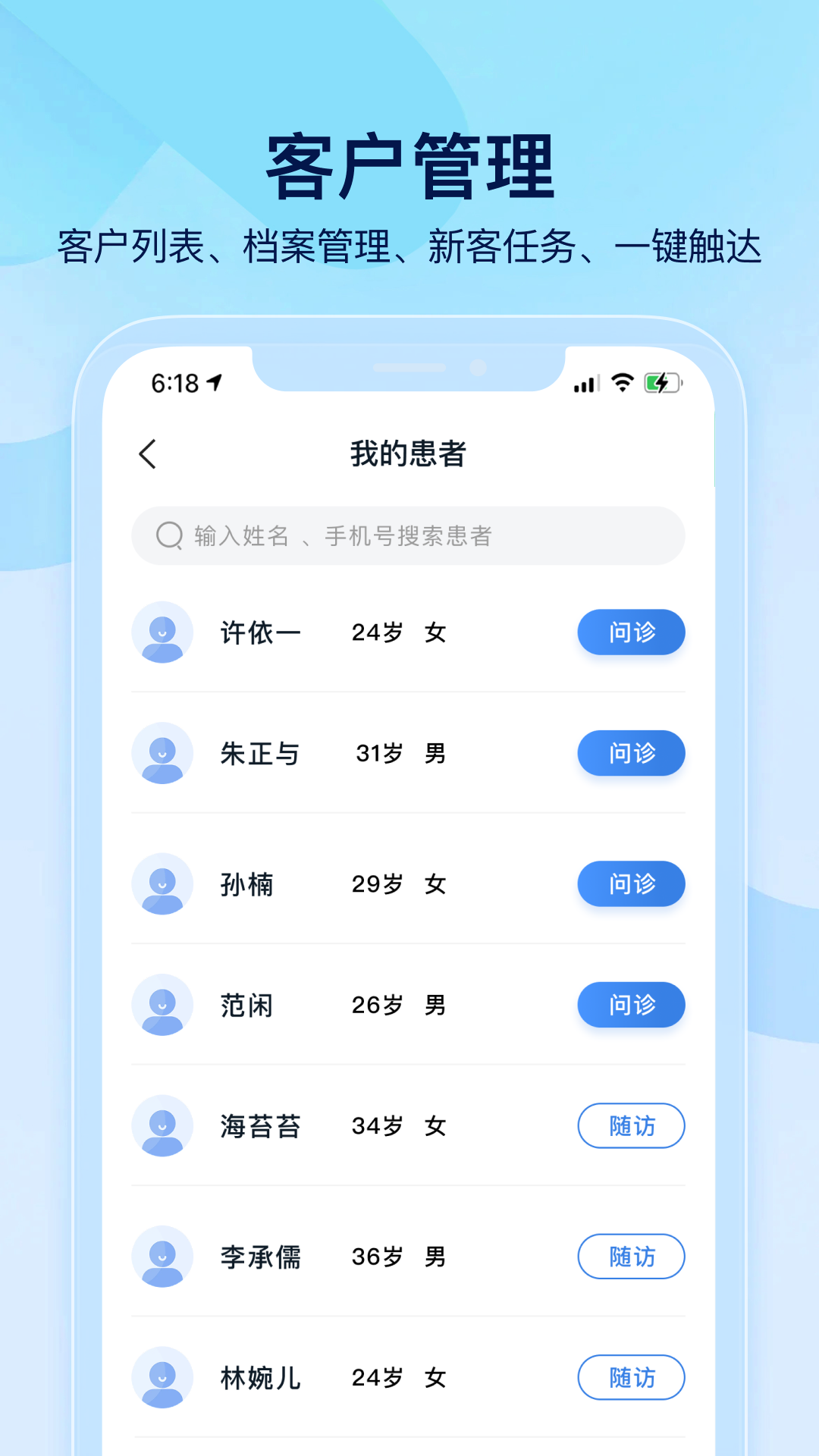Tap the search magnifier icon
Screen dimensions: 819x1456
pyautogui.click(x=168, y=535)
